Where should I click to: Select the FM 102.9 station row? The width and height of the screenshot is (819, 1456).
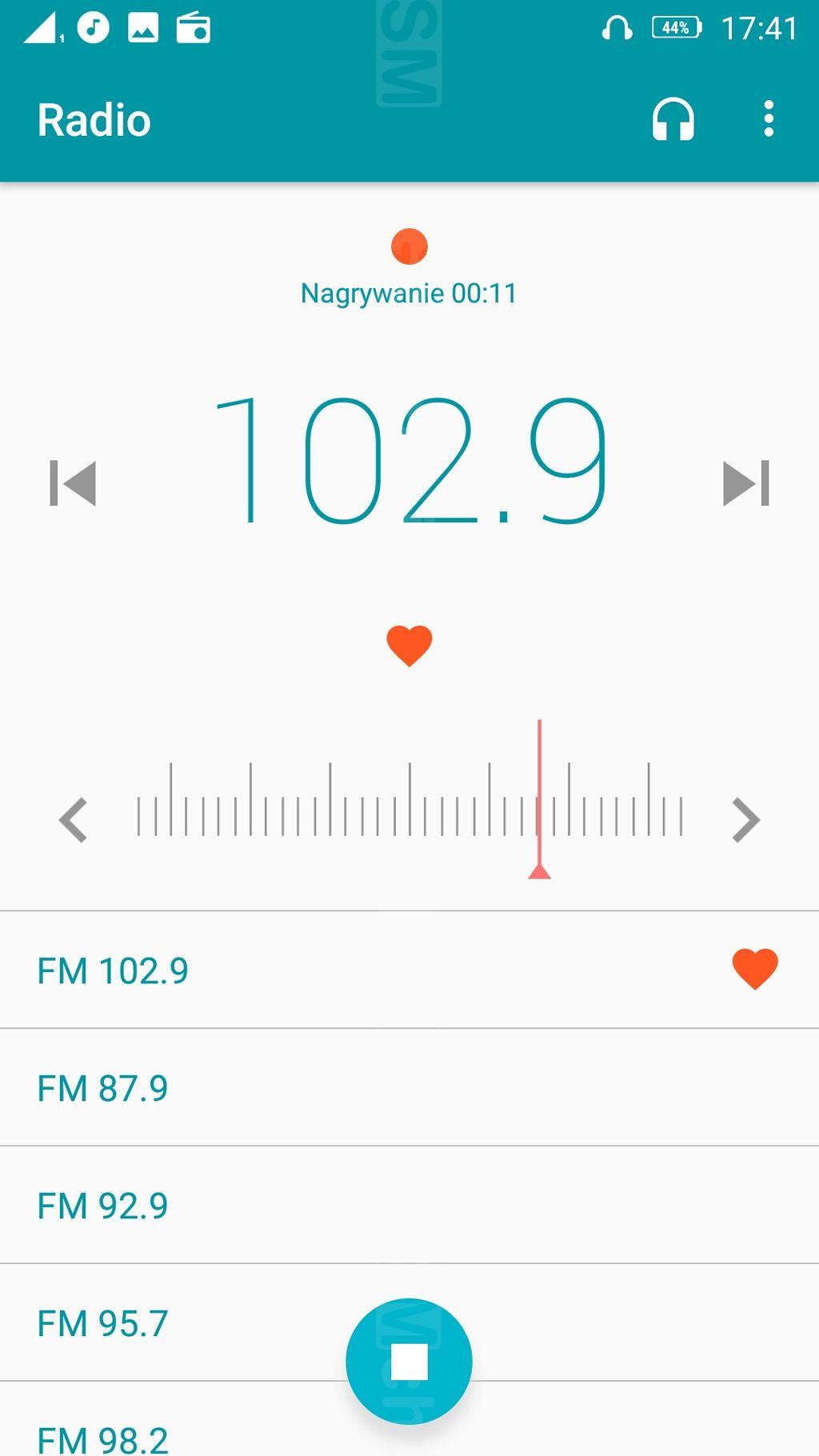(x=409, y=970)
